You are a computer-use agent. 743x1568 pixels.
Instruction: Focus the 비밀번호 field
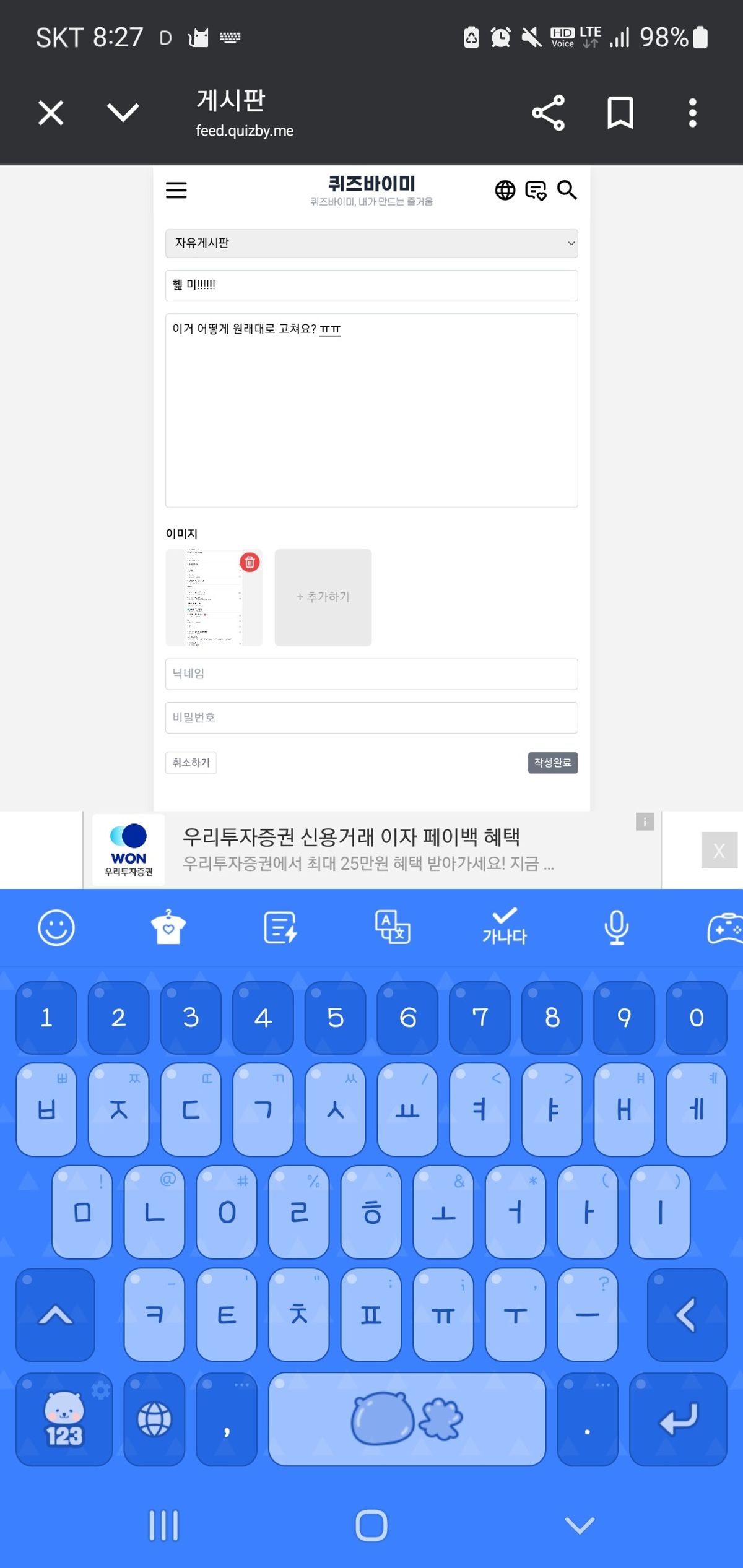tap(371, 717)
